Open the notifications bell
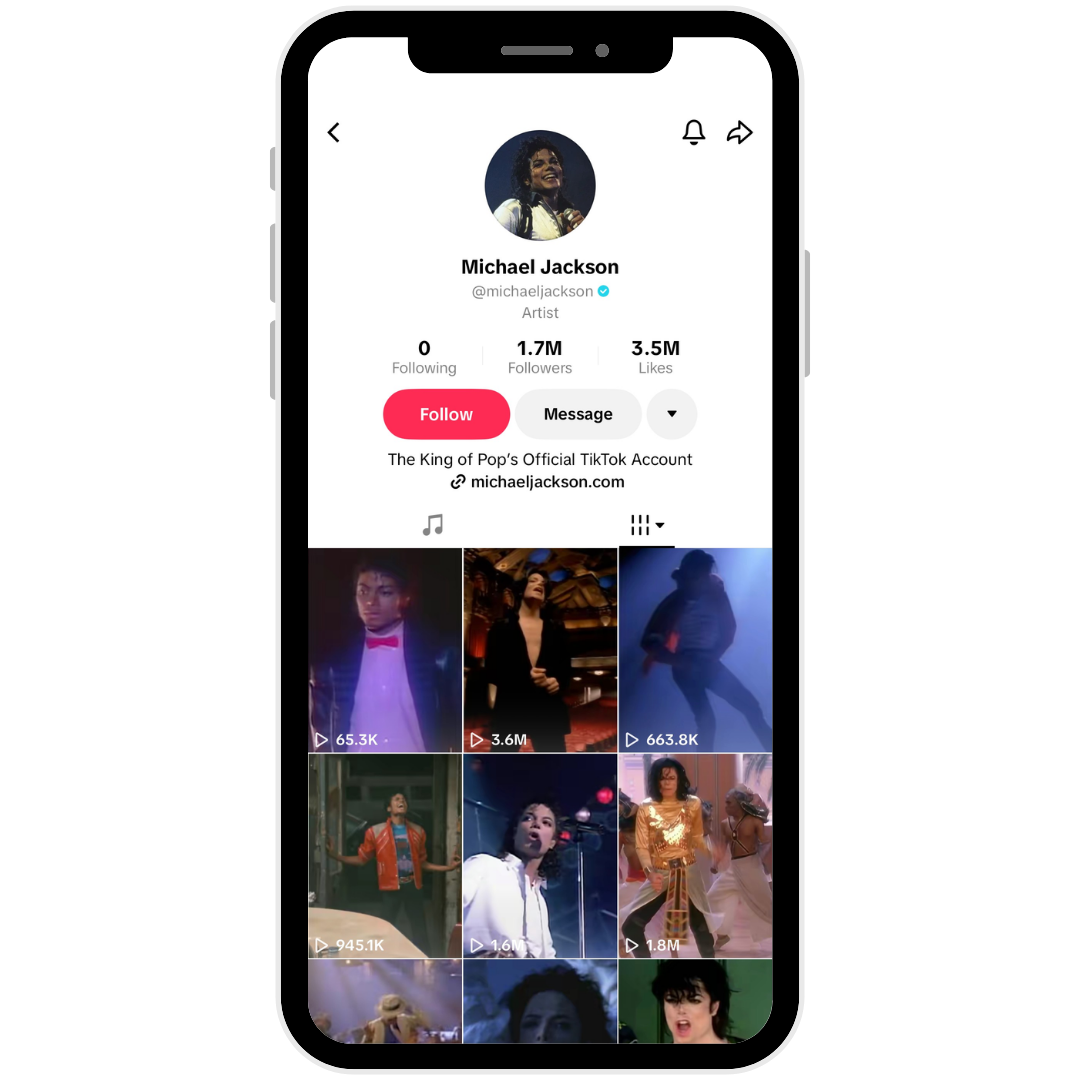This screenshot has height=1080, width=1080. tap(694, 132)
